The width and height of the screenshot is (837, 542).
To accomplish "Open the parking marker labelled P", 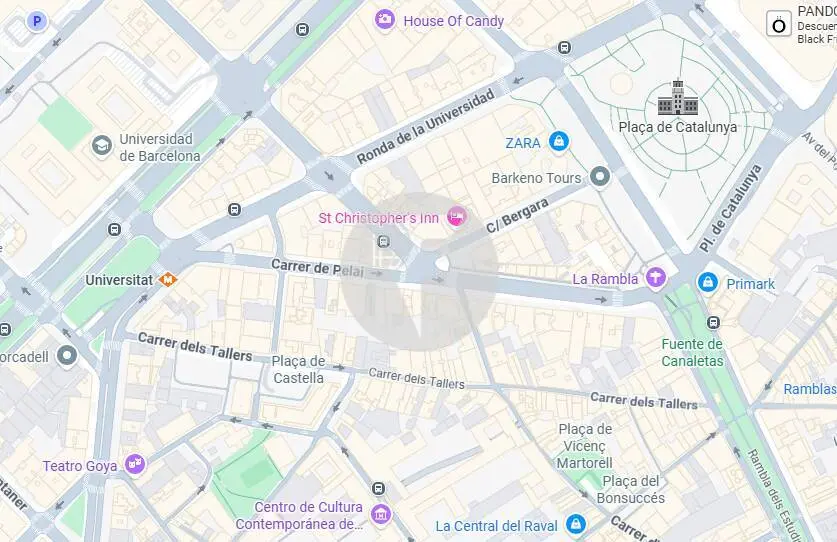I will point(37,20).
